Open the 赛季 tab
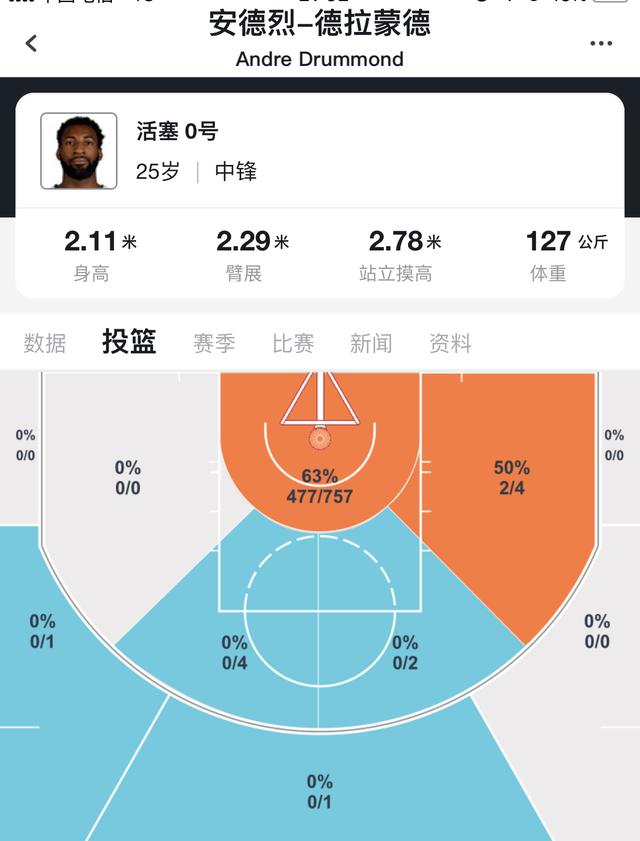Image resolution: width=640 pixels, height=841 pixels. (x=214, y=343)
